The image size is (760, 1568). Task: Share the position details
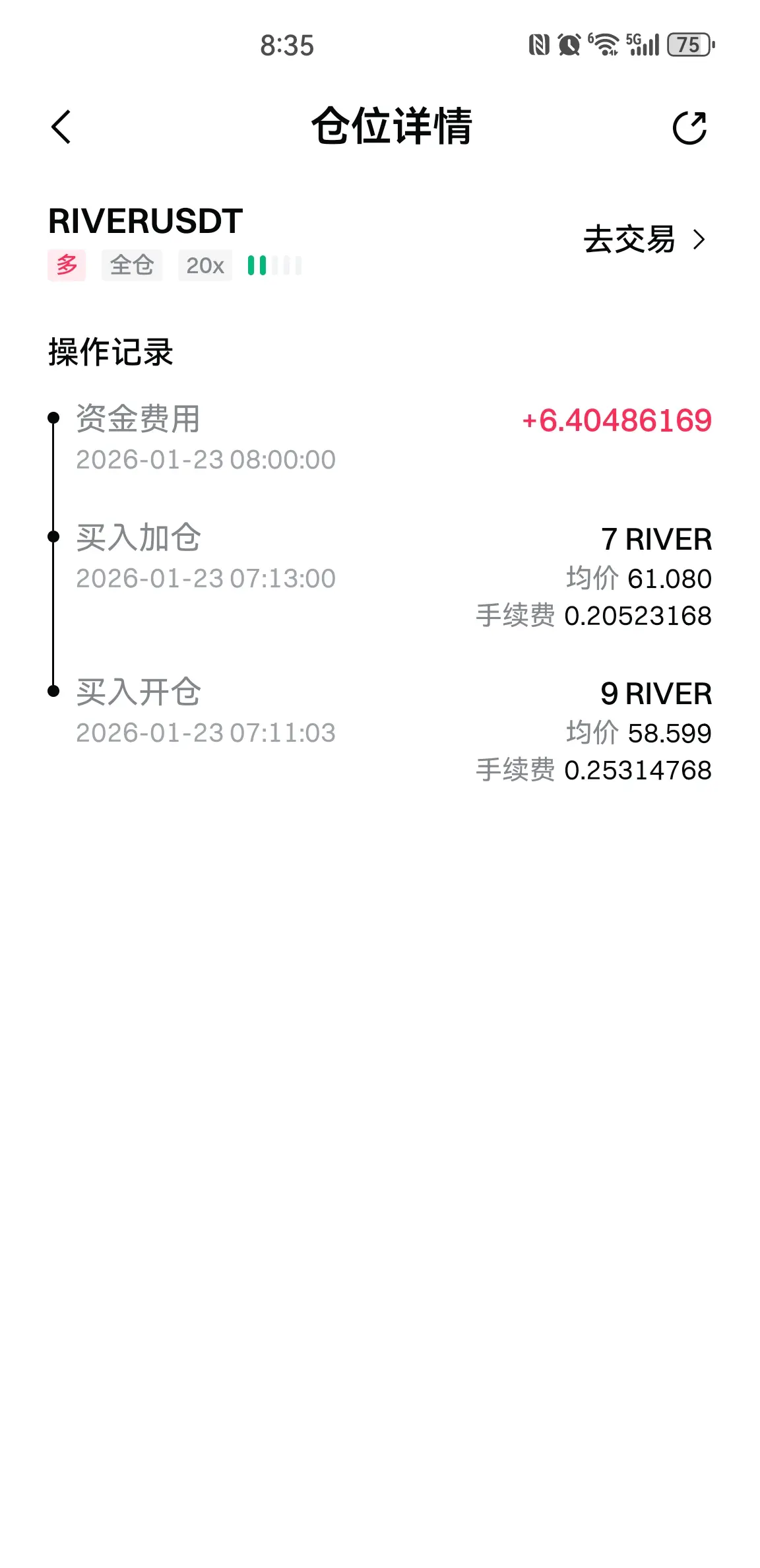click(x=689, y=127)
